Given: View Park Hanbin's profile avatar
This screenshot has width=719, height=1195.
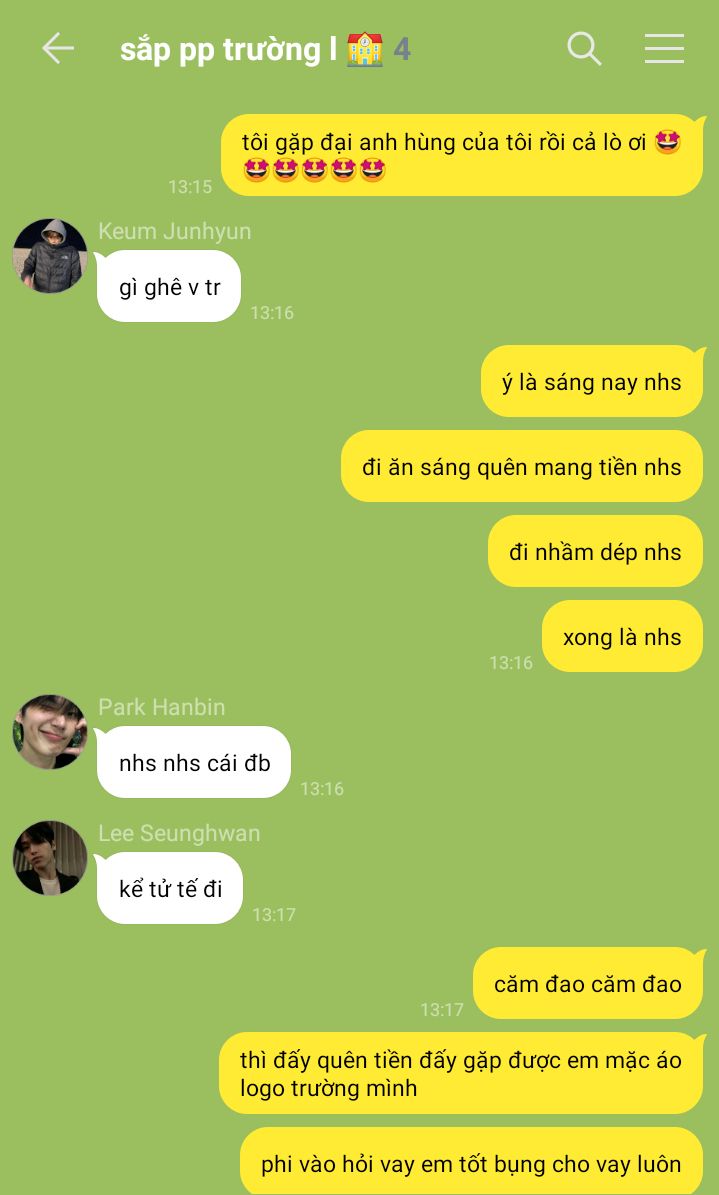Looking at the screenshot, I should [x=49, y=732].
